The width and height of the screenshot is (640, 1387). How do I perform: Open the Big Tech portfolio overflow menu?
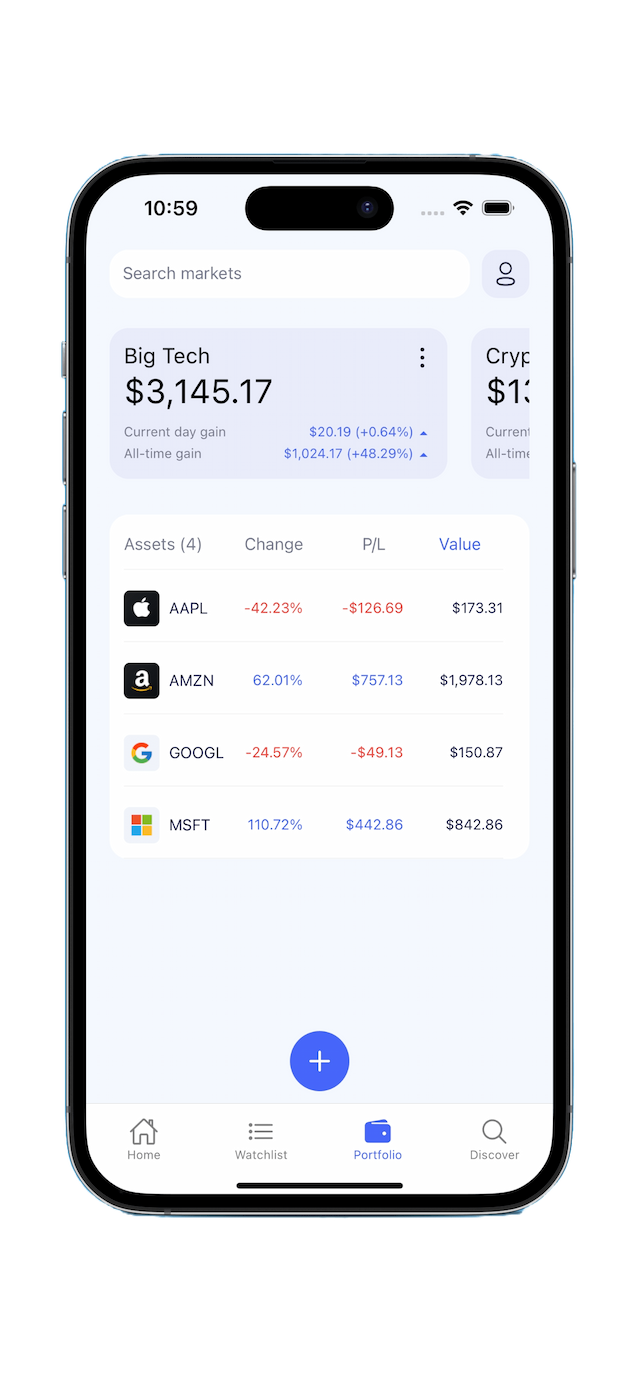point(422,358)
